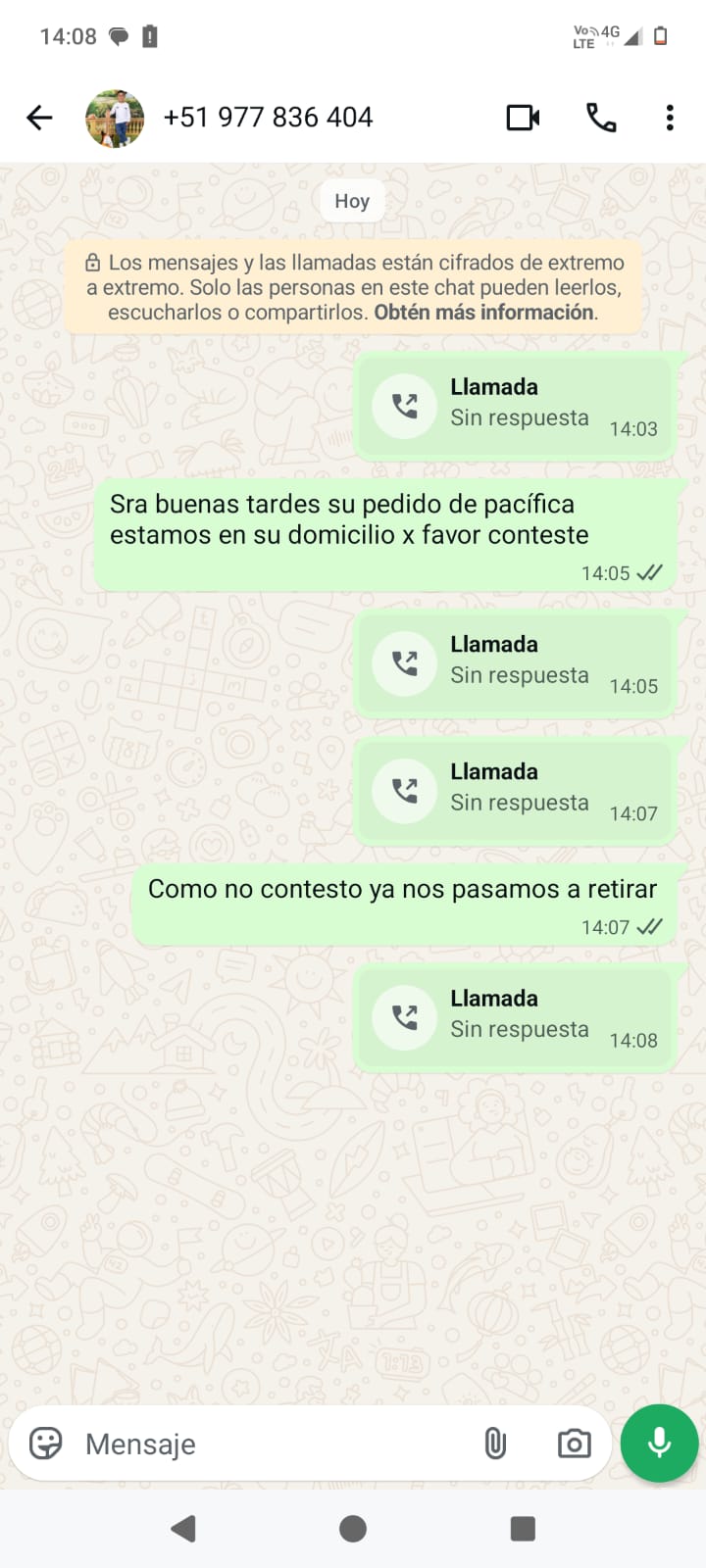Open the attachment paperclip menu
The width and height of the screenshot is (706, 1568).
pyautogui.click(x=495, y=1444)
